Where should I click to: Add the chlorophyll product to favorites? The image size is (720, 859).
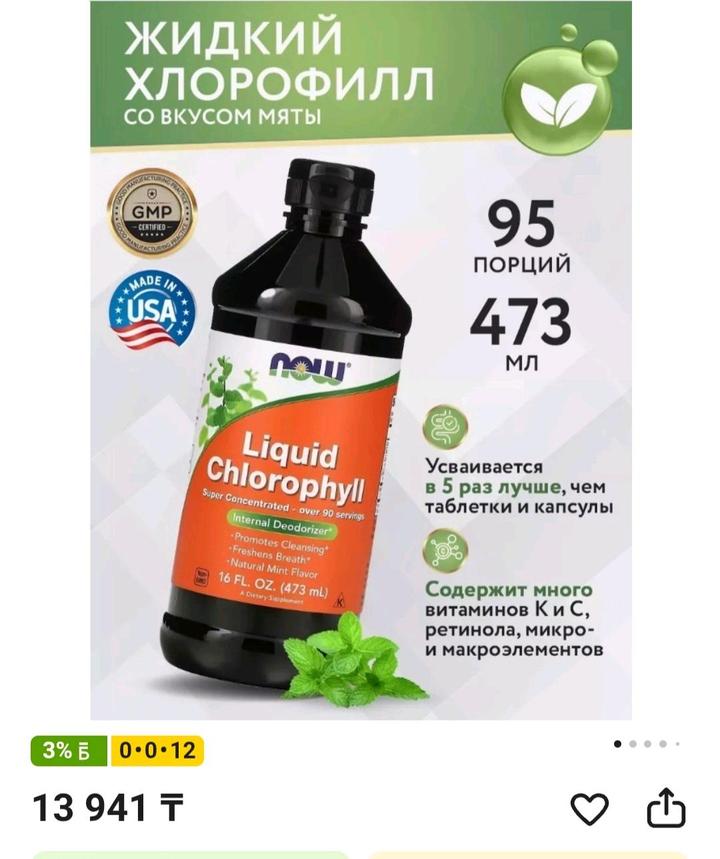coord(589,808)
